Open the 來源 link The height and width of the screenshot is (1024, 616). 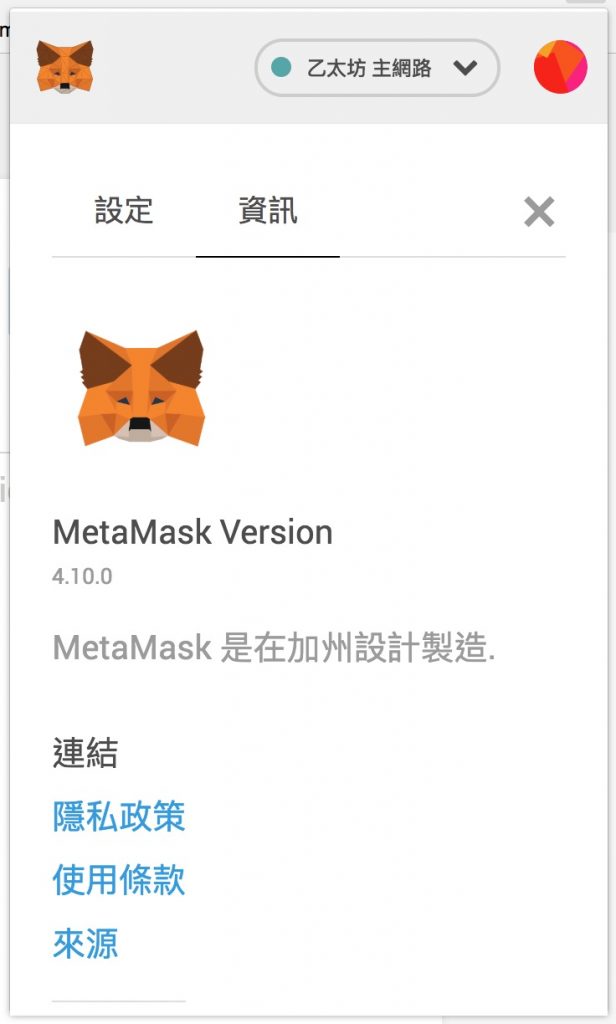coord(85,943)
